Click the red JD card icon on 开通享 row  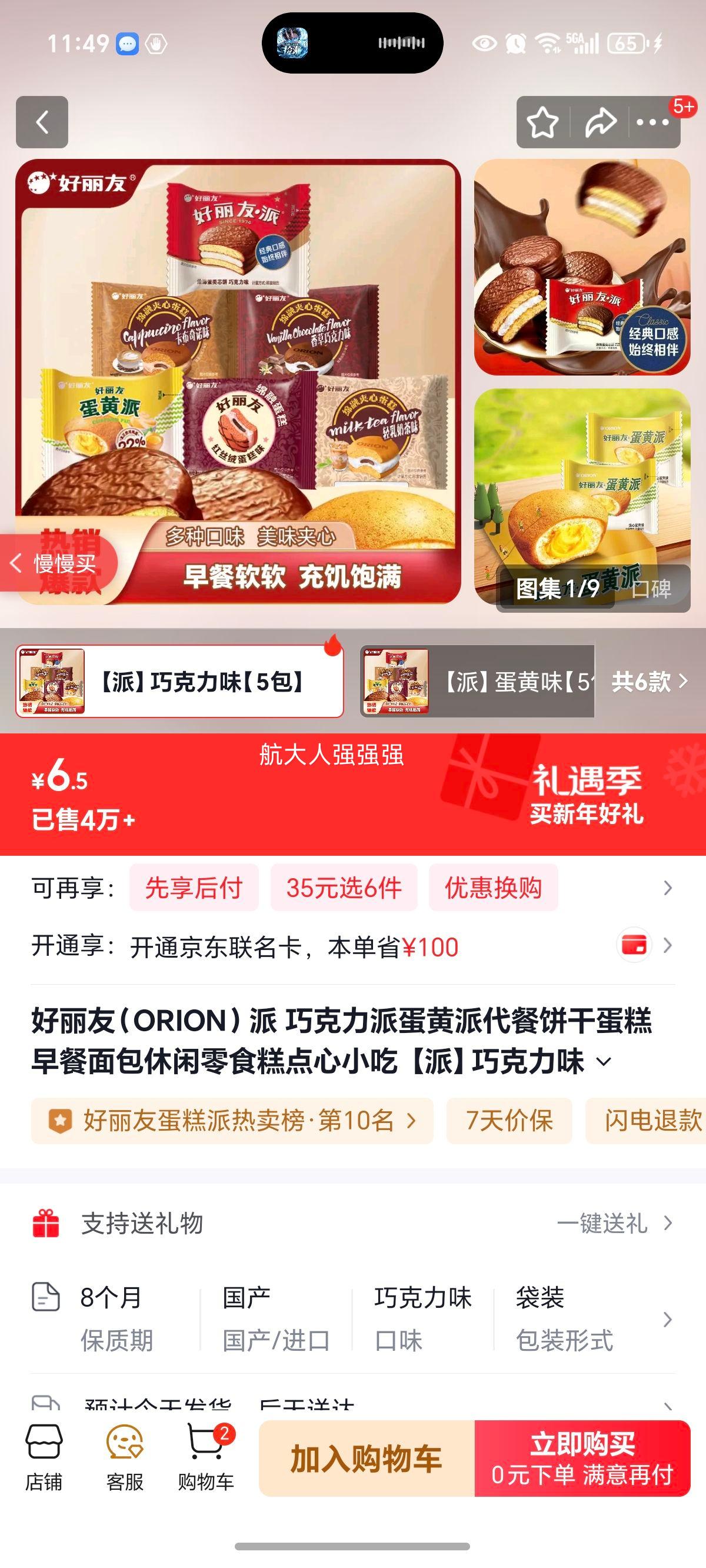635,946
